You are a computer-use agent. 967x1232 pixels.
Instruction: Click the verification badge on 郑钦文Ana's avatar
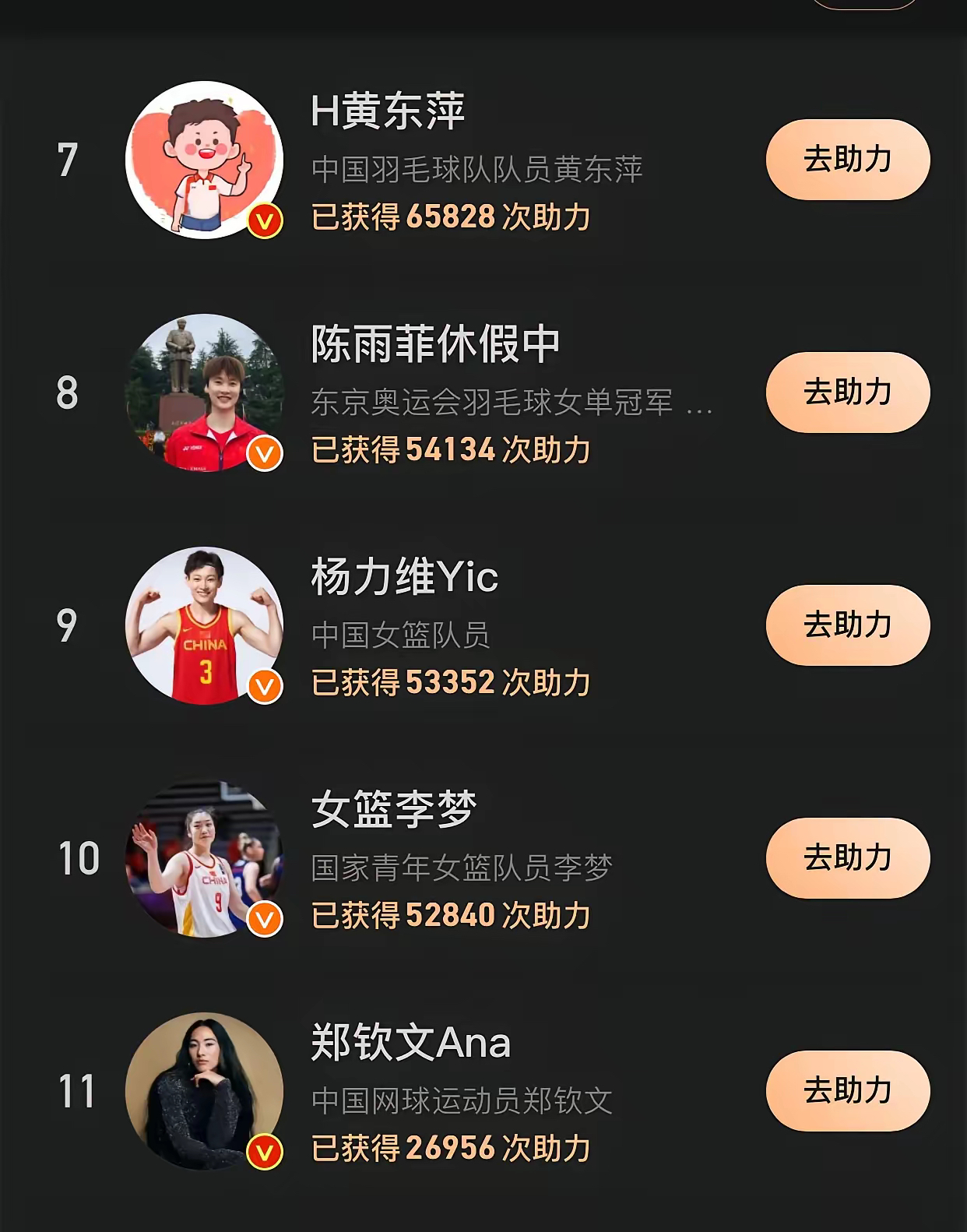tap(264, 1152)
